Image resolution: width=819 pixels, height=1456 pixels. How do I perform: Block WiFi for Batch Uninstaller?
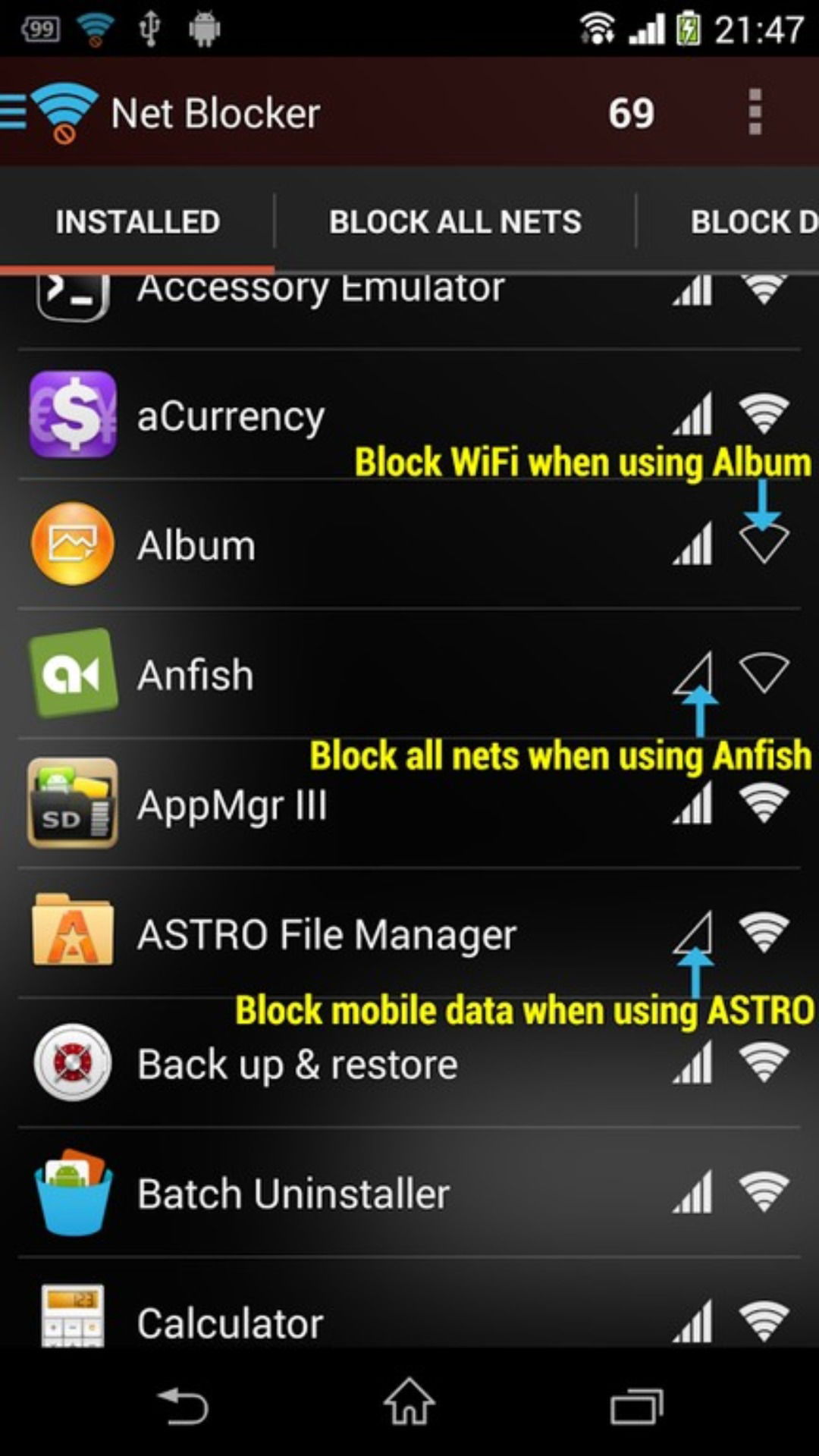click(764, 1192)
